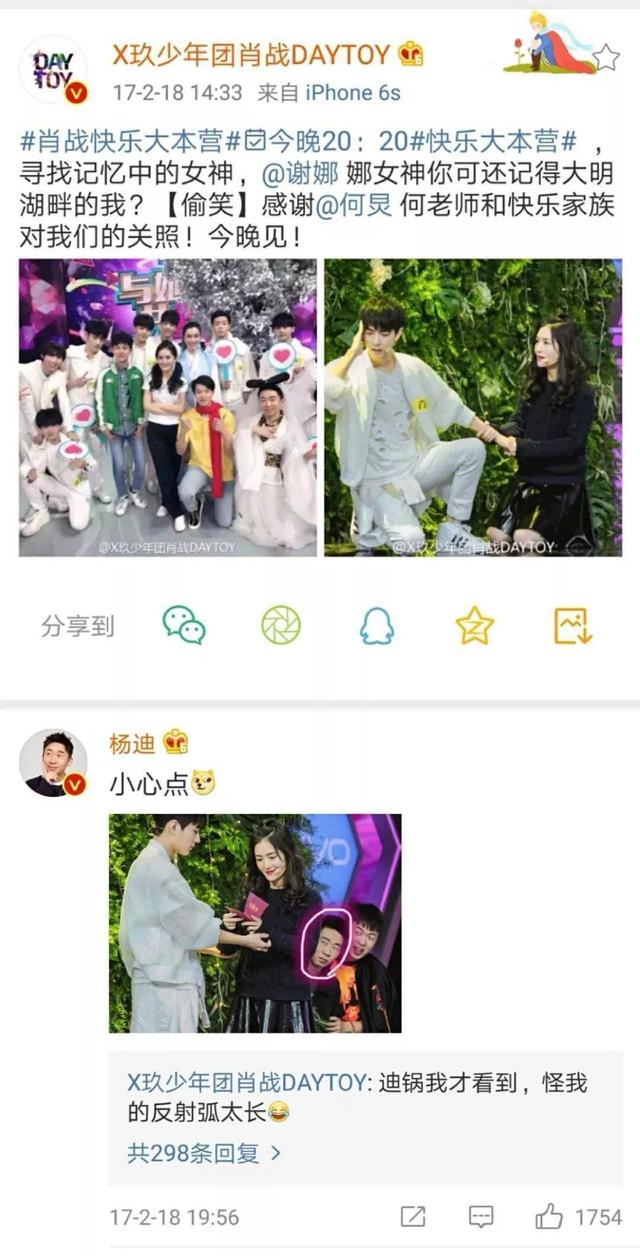This screenshot has height=1256, width=640.
Task: Open 杨迪's username link
Action: click(131, 743)
